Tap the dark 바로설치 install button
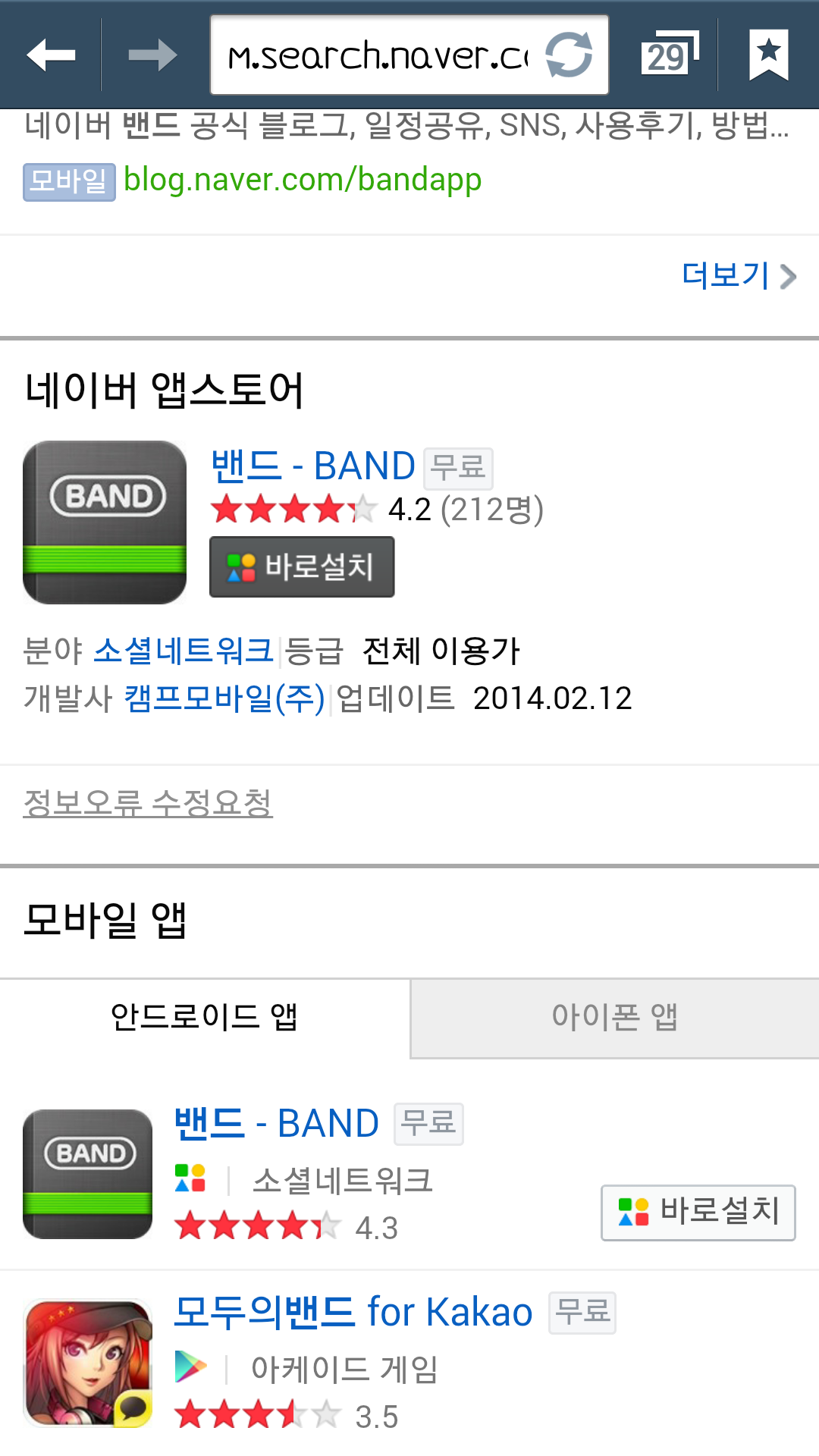Screen dimensions: 819x1456 (x=302, y=566)
